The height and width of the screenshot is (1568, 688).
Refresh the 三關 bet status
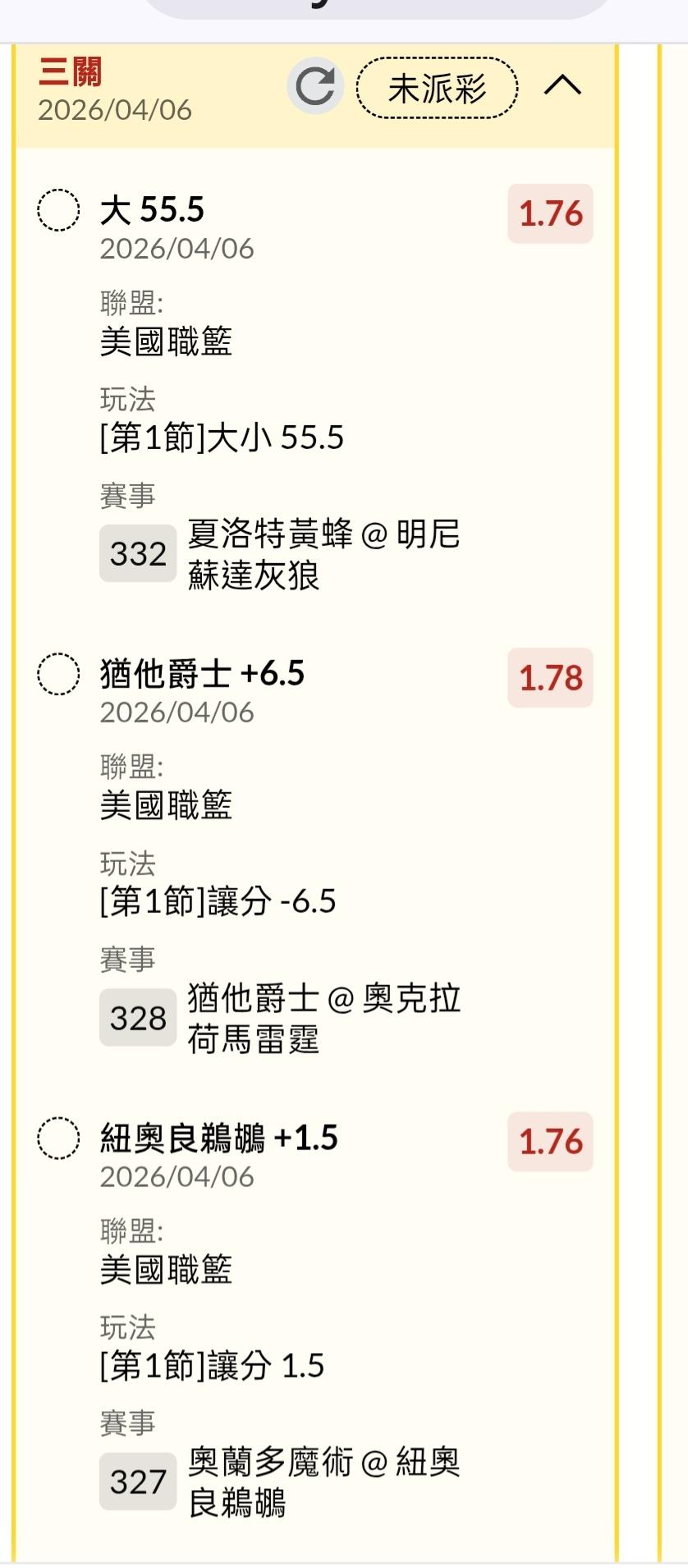pos(315,85)
